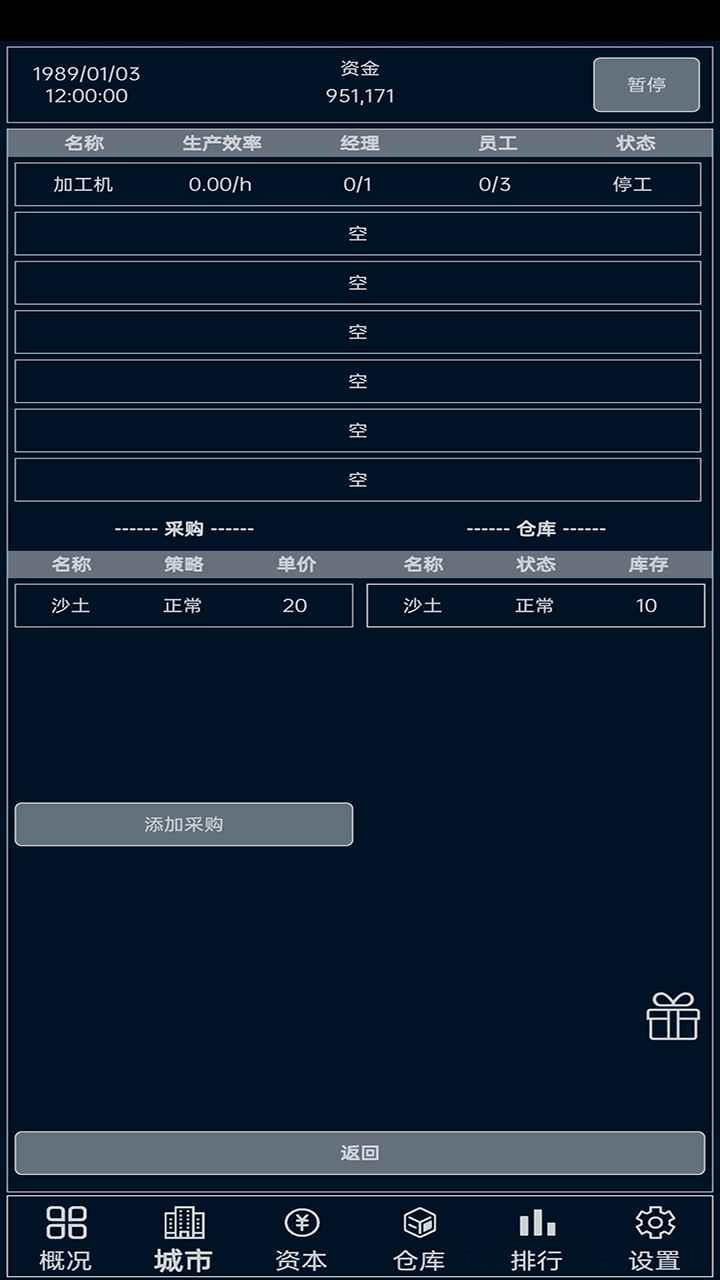720x1280 pixels.
Task: View the 排行 ranking tab
Action: point(537,1238)
